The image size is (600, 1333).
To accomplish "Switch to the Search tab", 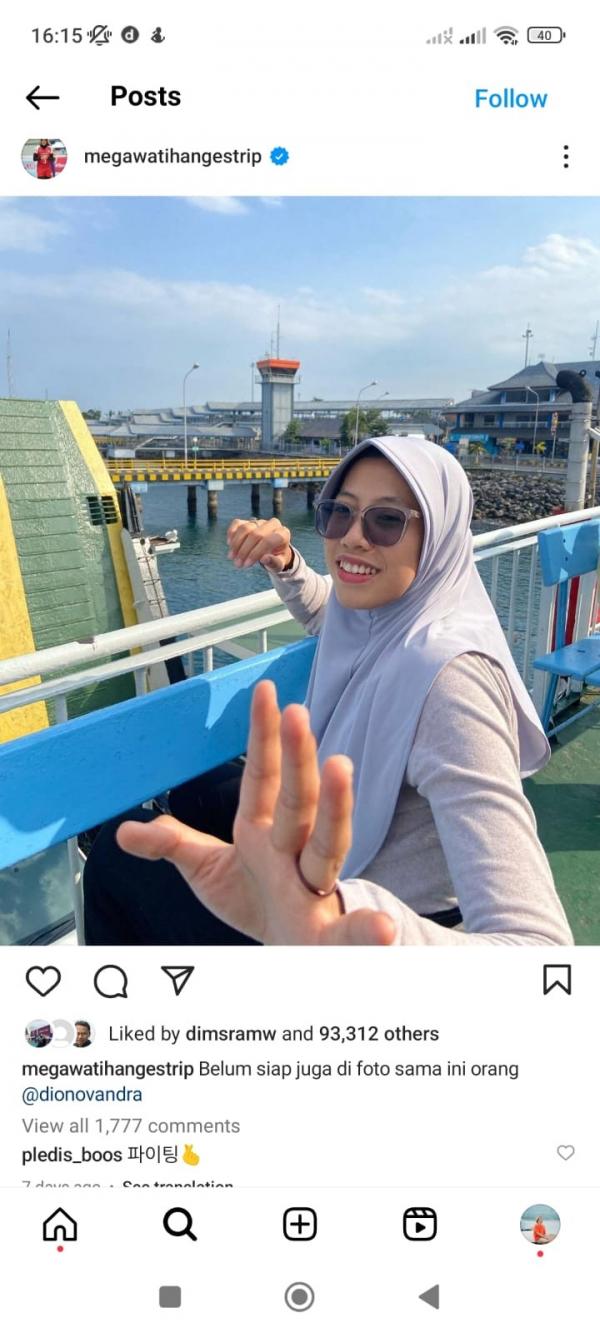I will (x=180, y=1224).
